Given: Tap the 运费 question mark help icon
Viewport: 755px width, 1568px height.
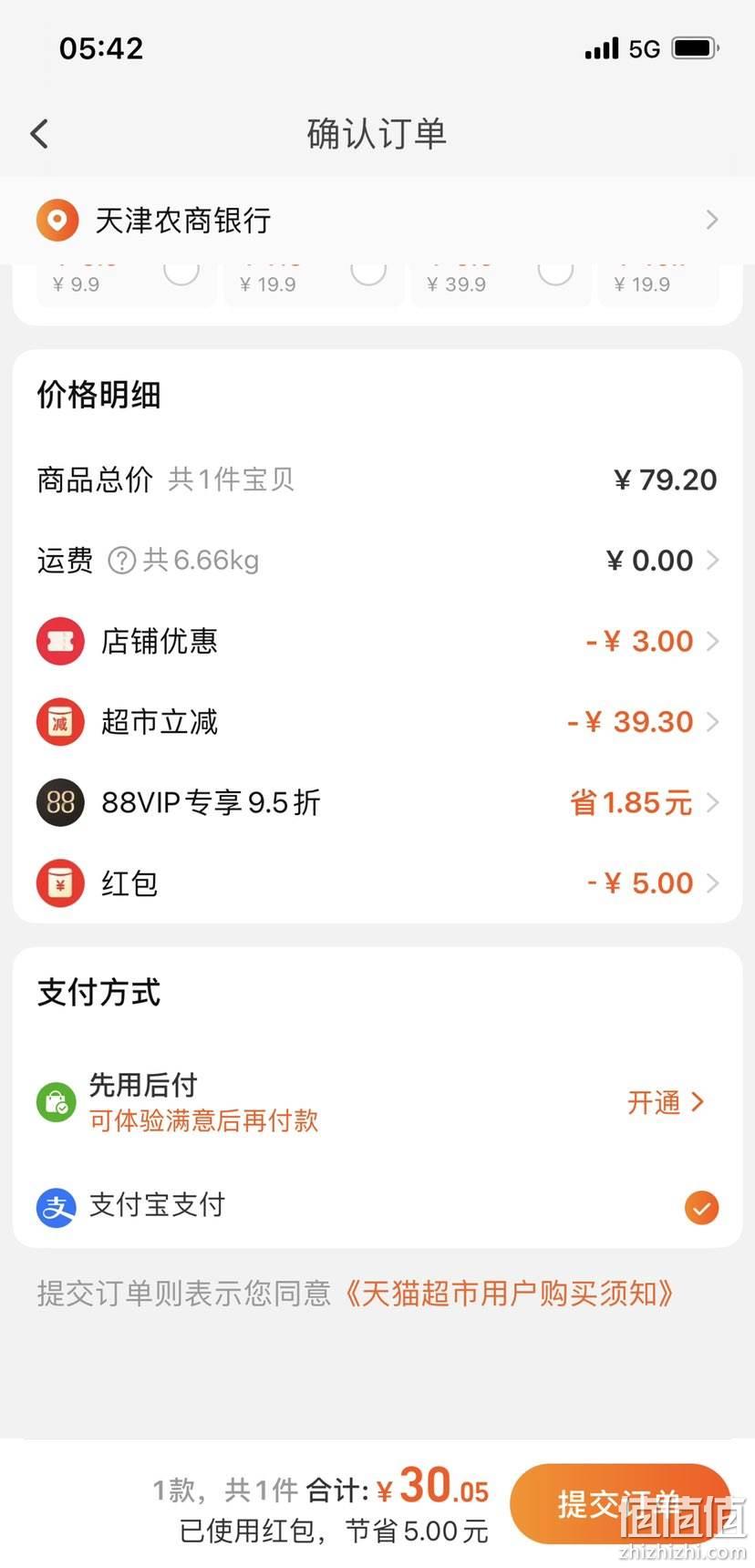Looking at the screenshot, I should [x=121, y=560].
